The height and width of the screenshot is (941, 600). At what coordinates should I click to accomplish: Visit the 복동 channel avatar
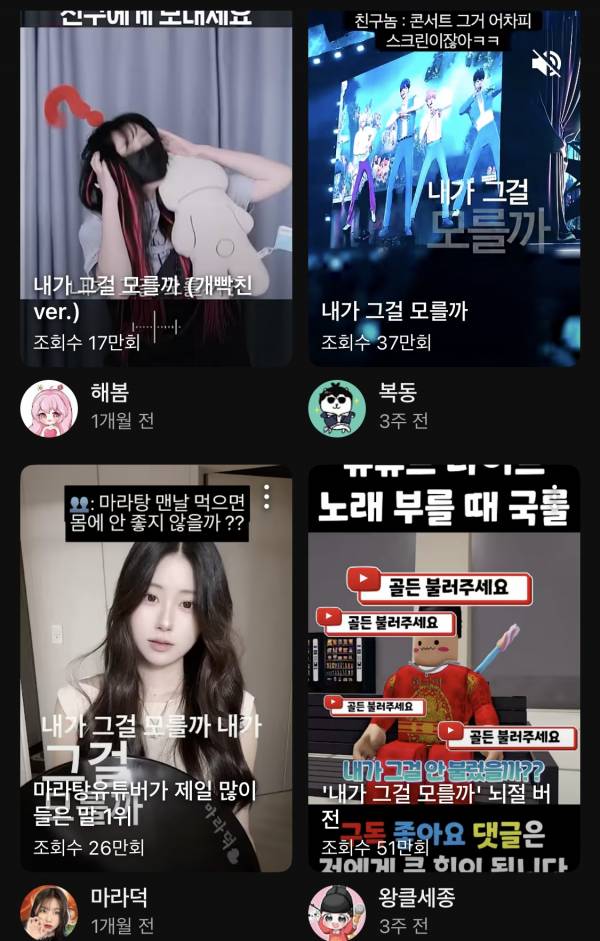(x=337, y=408)
